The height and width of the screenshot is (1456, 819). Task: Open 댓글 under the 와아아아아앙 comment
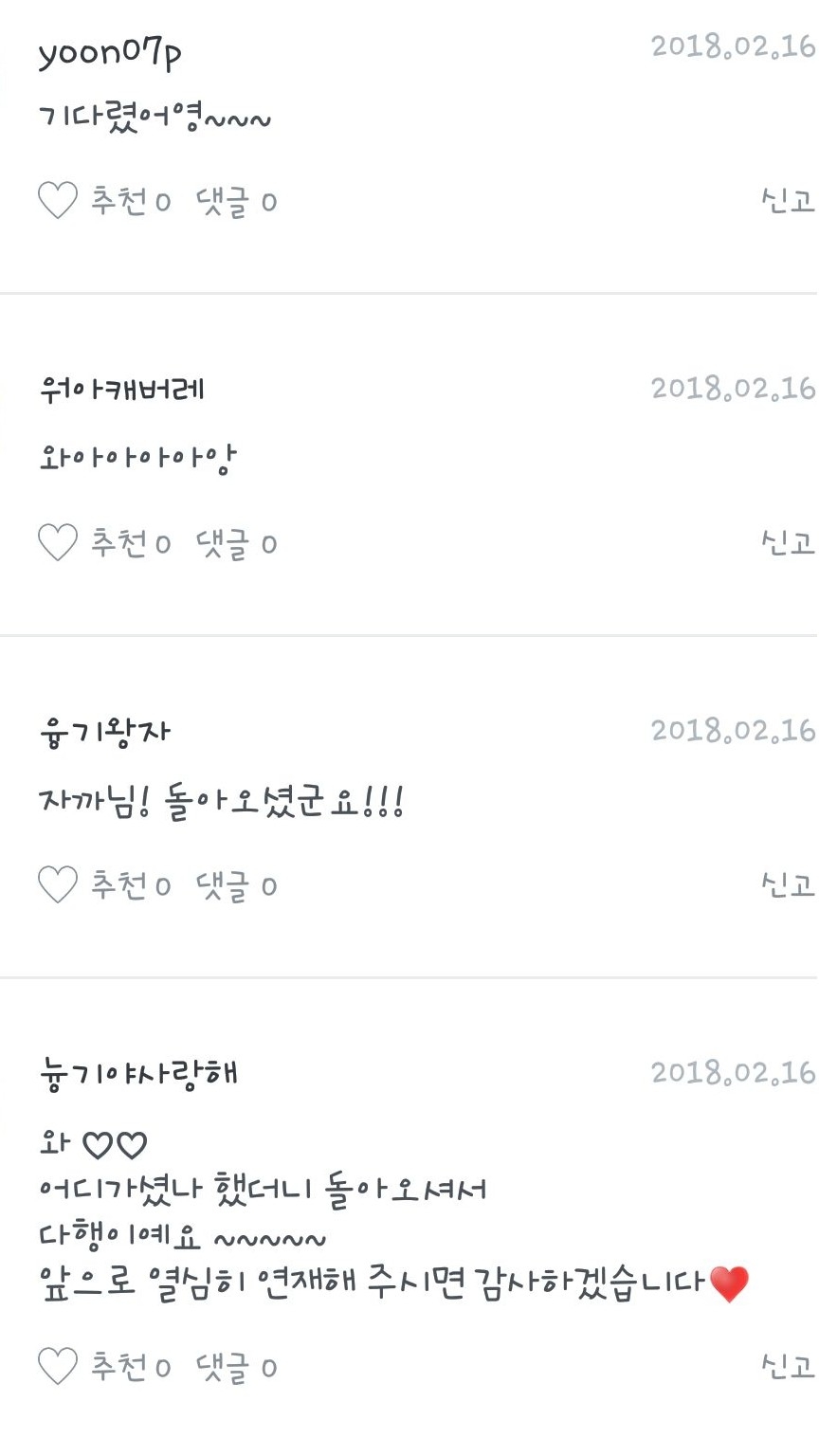click(236, 543)
